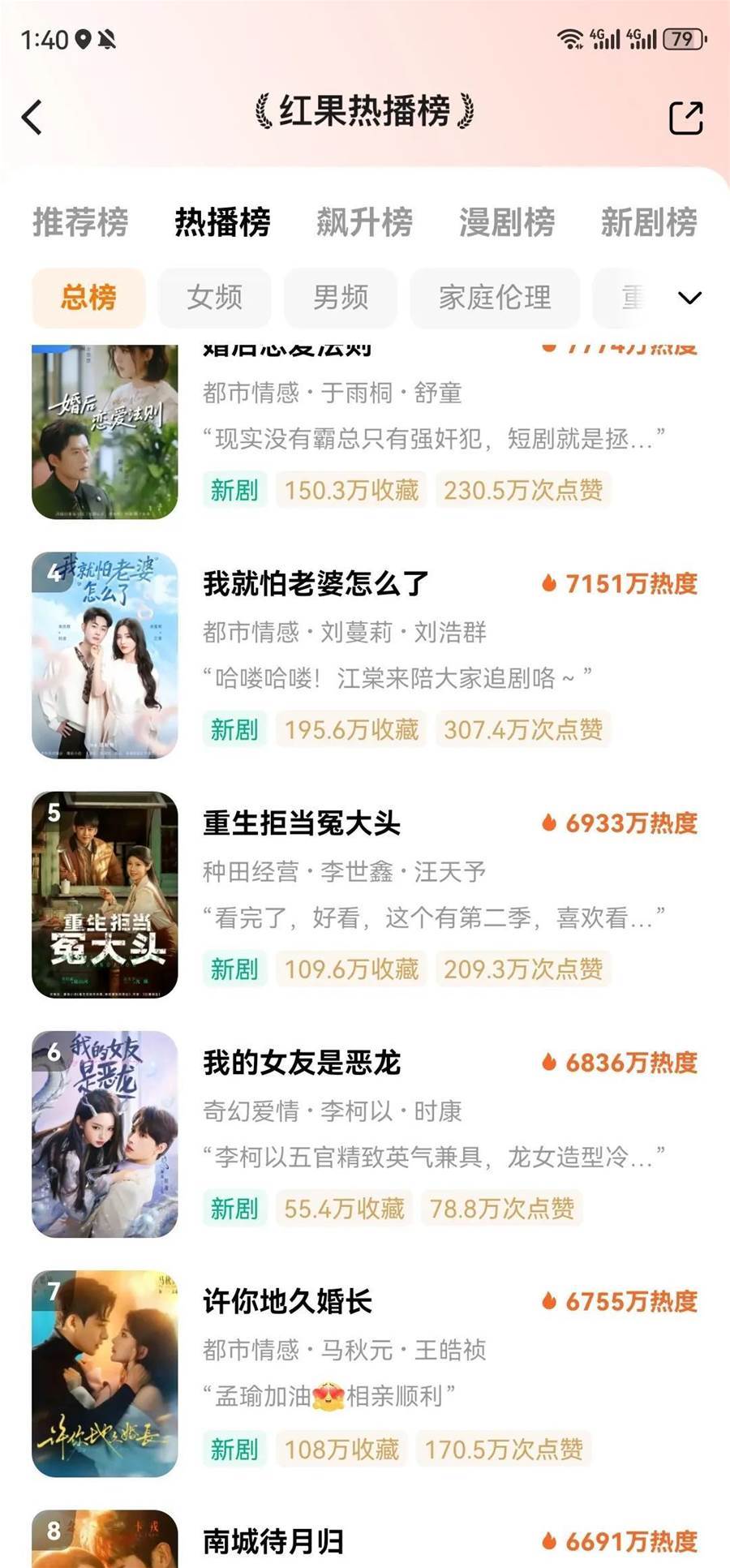The image size is (730, 1568).
Task: Expand the category filter list
Action: 689,298
